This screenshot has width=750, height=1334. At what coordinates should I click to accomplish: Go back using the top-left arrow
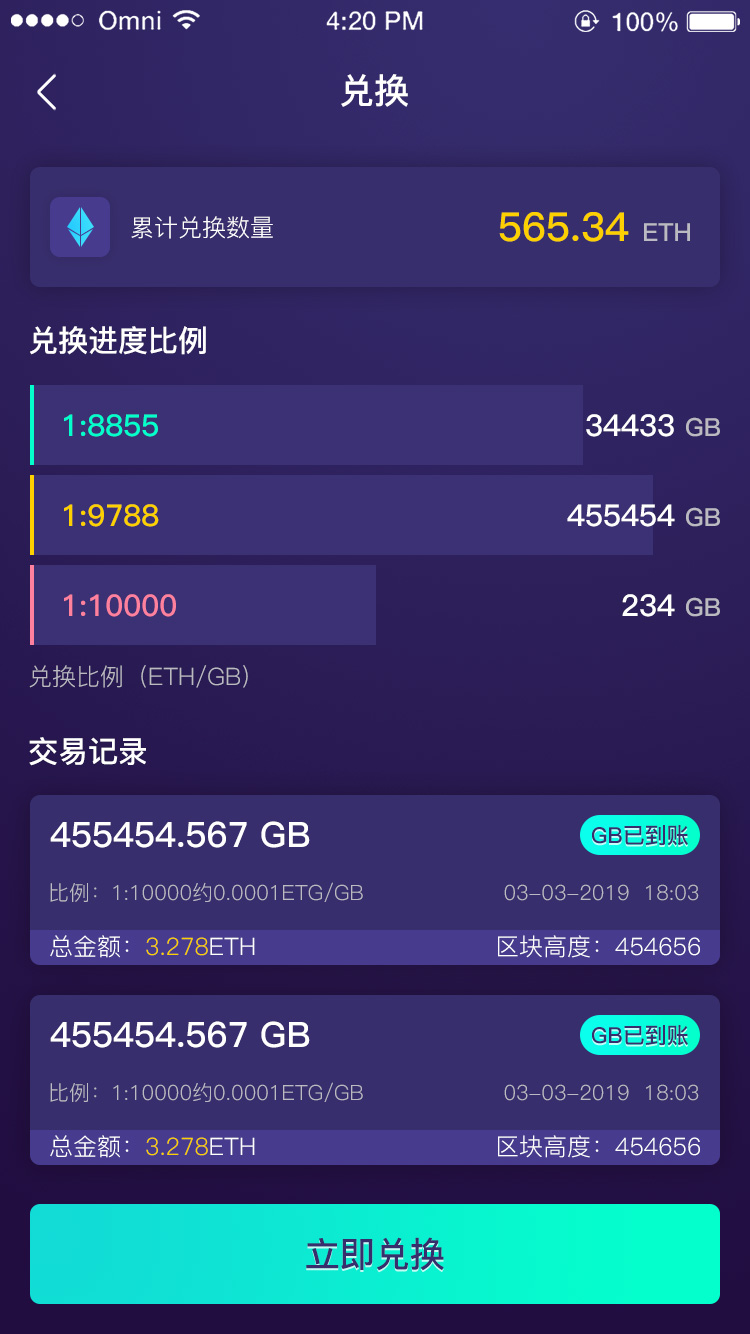point(47,92)
